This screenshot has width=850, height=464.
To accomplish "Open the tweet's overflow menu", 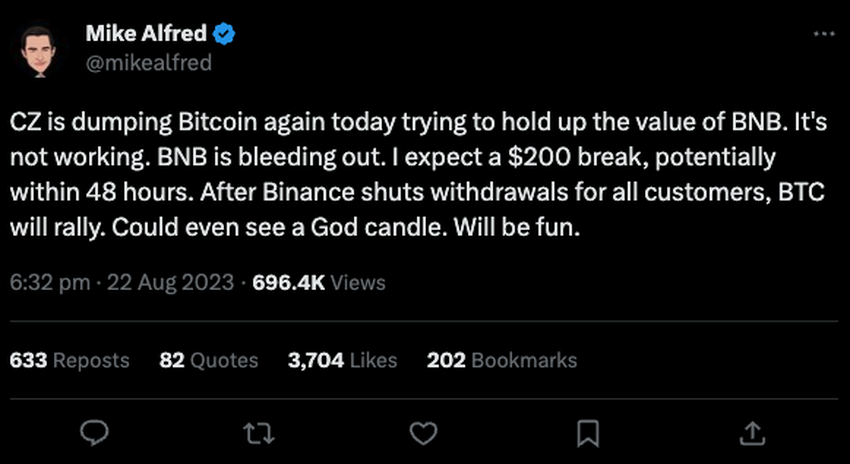I will 823,34.
